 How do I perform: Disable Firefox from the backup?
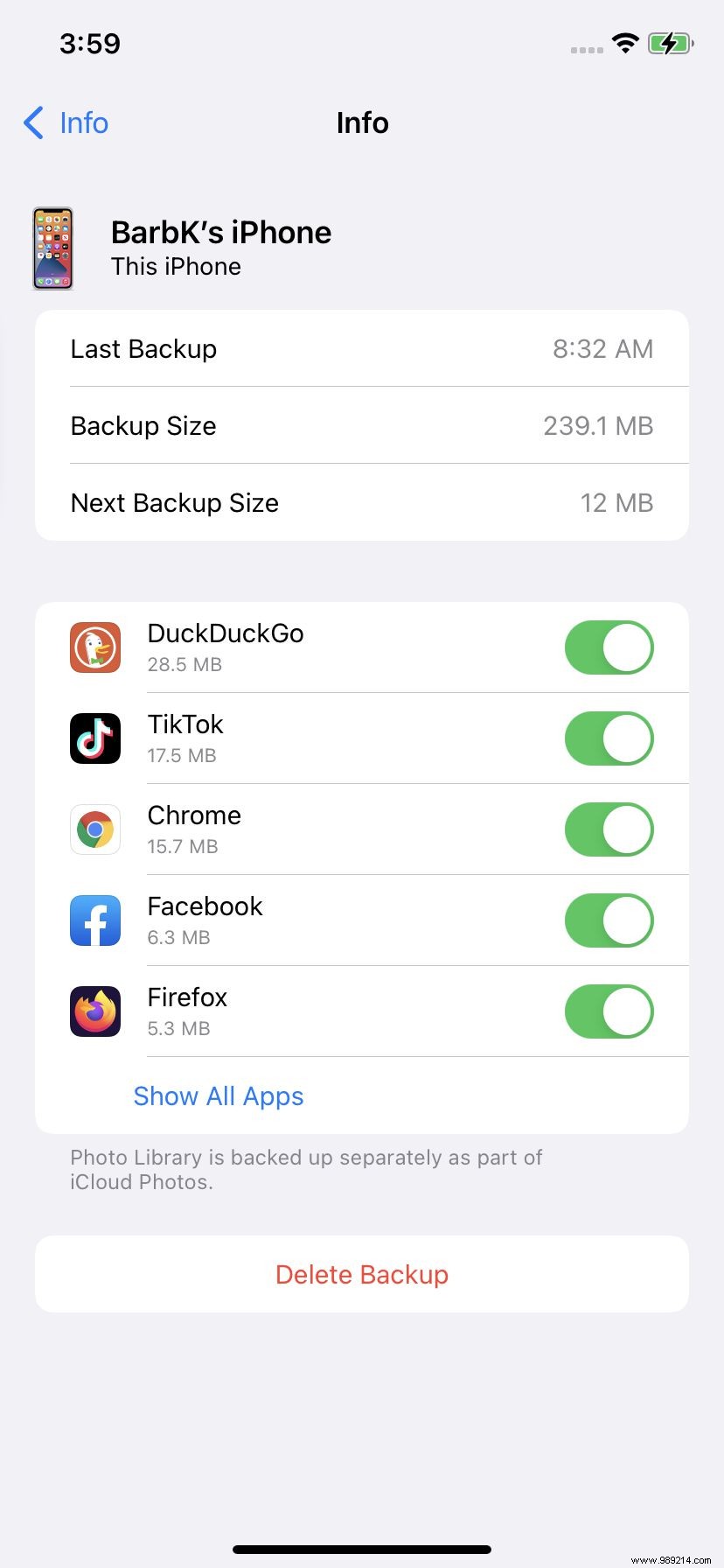pyautogui.click(x=609, y=1011)
